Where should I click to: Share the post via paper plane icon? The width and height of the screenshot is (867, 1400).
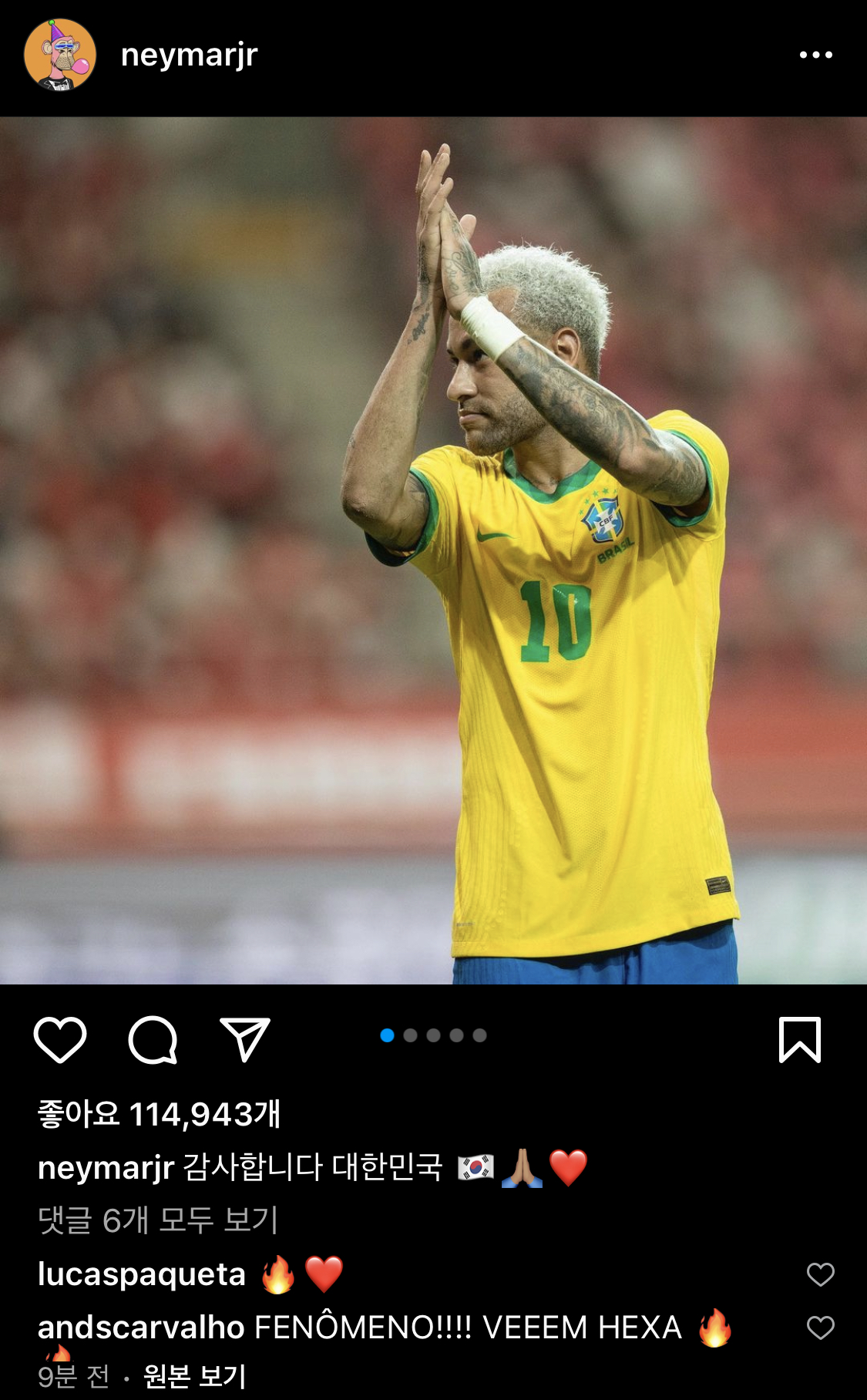tap(245, 1039)
